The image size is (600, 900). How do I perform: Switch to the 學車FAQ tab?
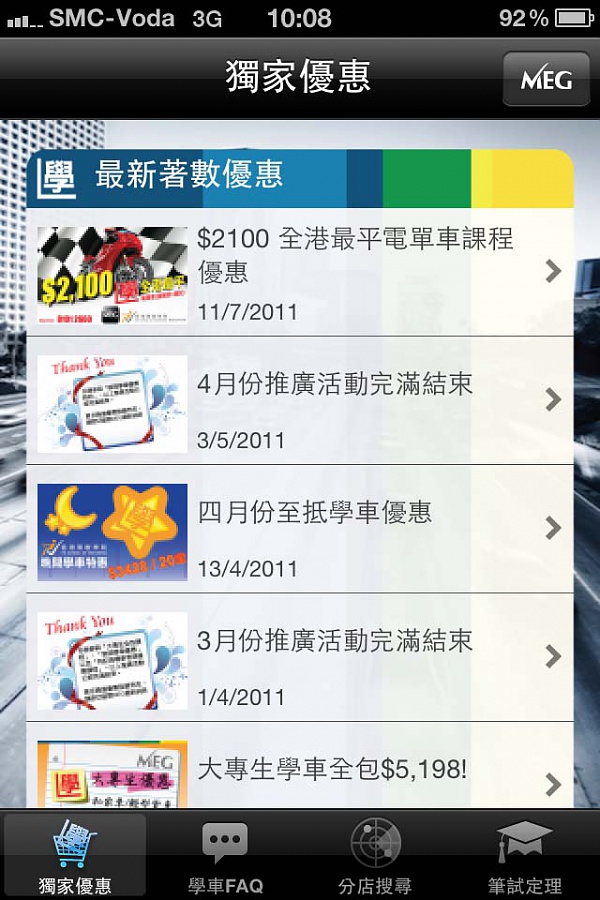[x=225, y=857]
